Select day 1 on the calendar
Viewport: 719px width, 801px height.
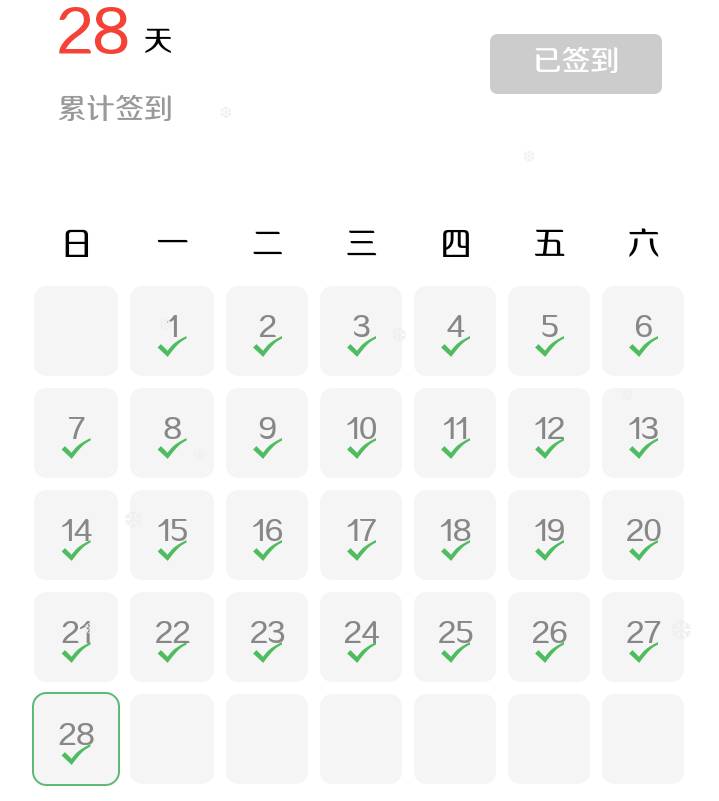pyautogui.click(x=172, y=331)
